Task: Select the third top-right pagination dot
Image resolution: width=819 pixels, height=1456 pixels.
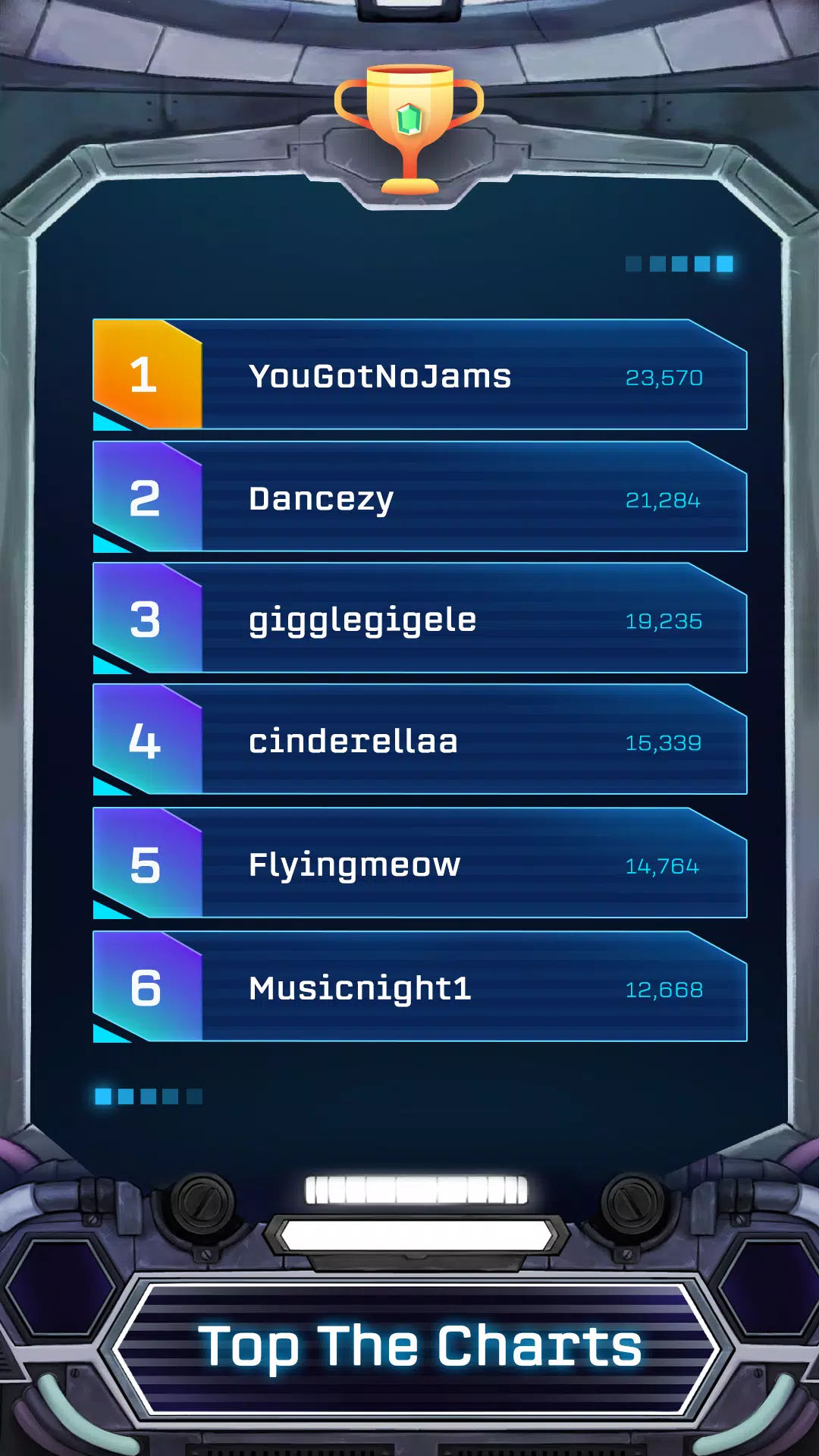Action: [678, 264]
